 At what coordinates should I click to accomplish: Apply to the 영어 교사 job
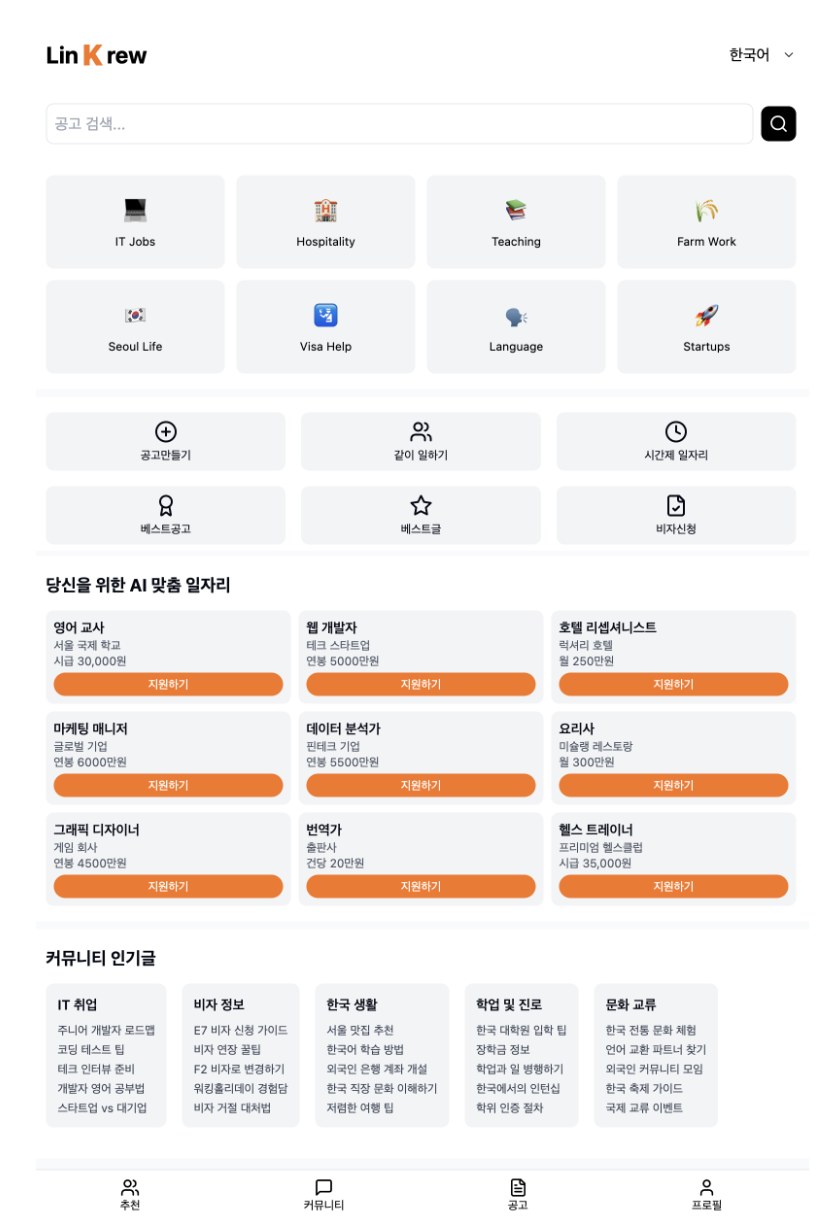[168, 684]
